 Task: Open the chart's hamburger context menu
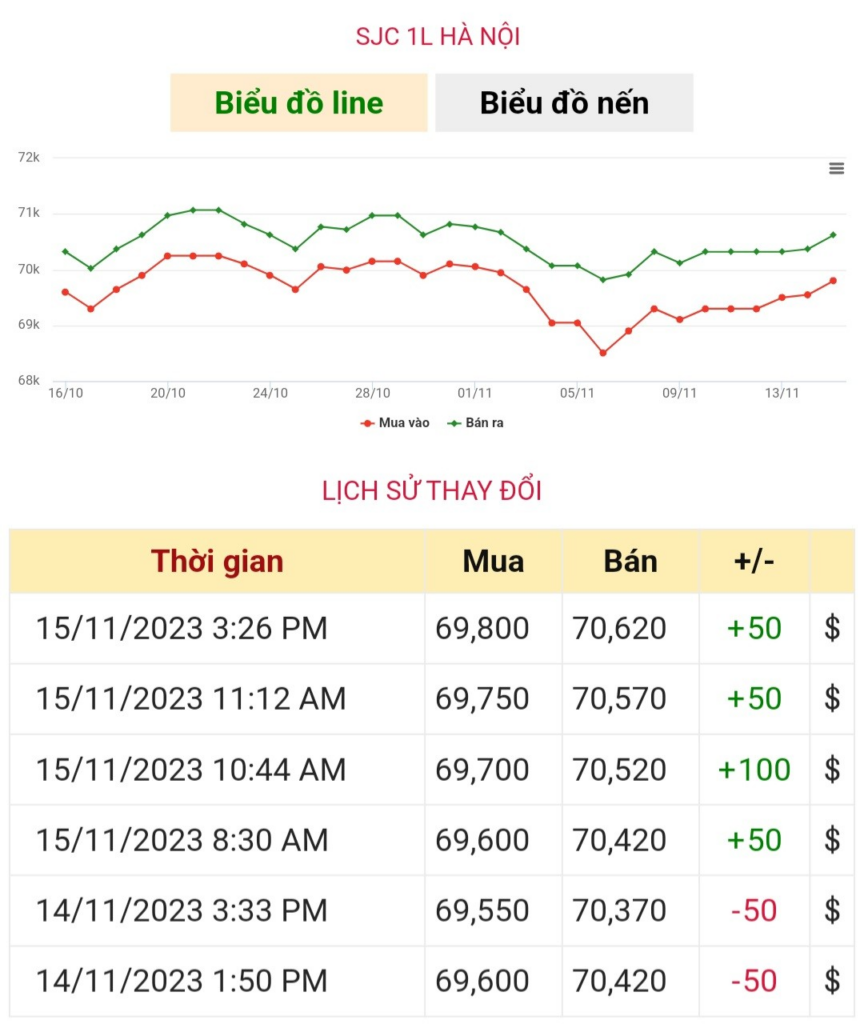coord(837,168)
